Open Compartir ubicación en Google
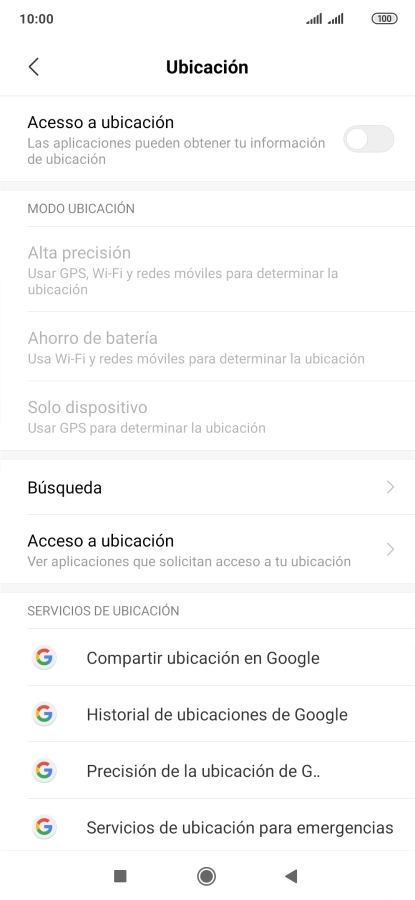This screenshot has width=415, height=900. point(207,657)
